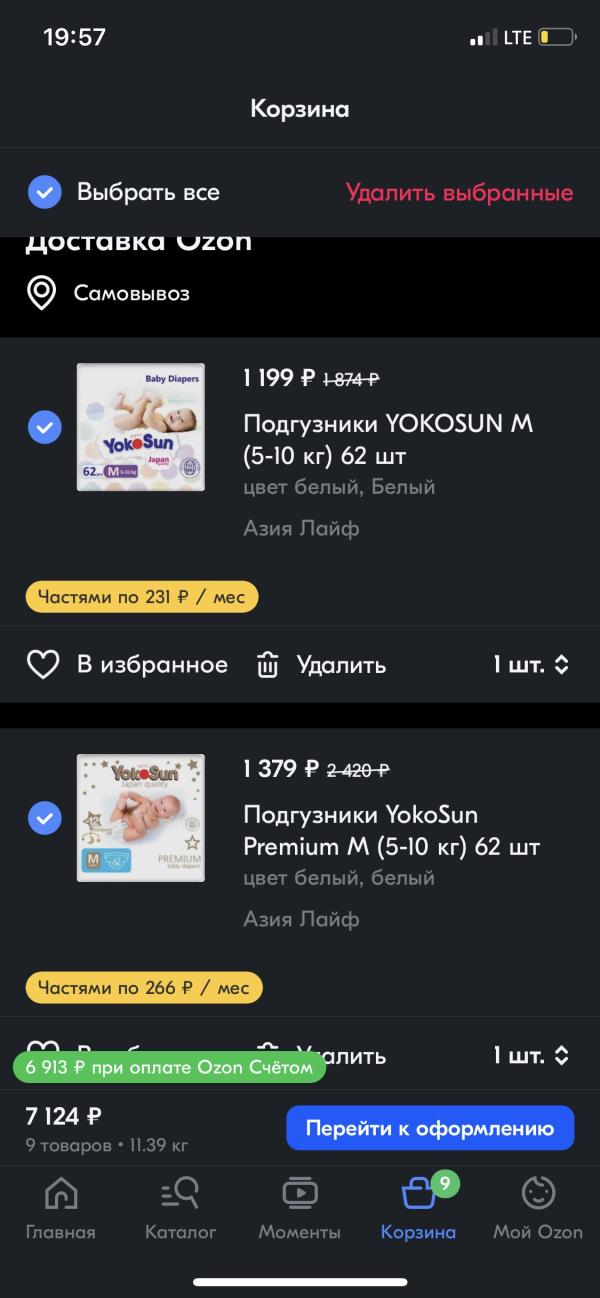Add YOKOSUN M diapers to favorites
The height and width of the screenshot is (1298, 600).
coord(127,665)
